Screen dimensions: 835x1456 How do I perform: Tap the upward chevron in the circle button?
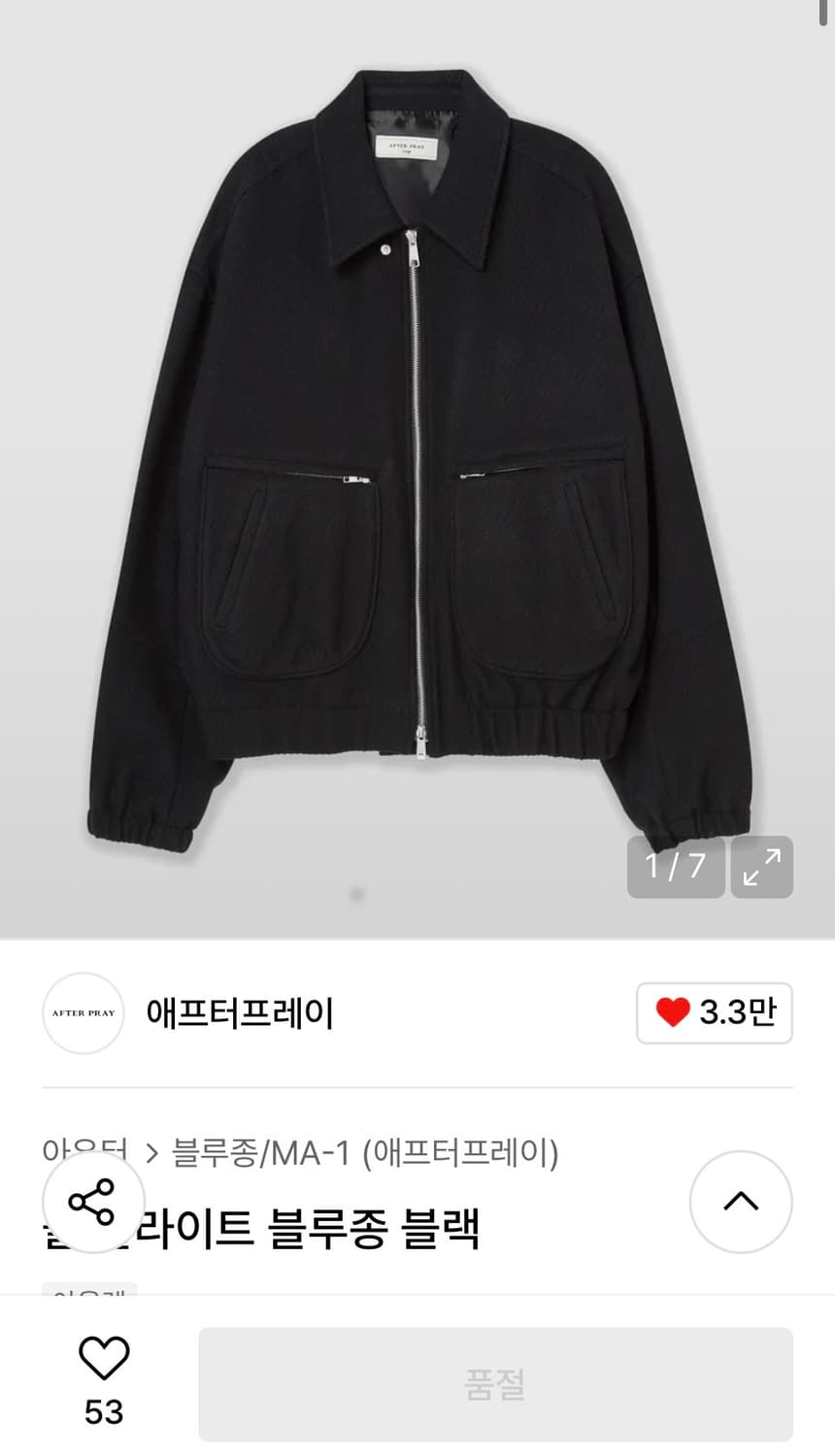(x=742, y=1201)
